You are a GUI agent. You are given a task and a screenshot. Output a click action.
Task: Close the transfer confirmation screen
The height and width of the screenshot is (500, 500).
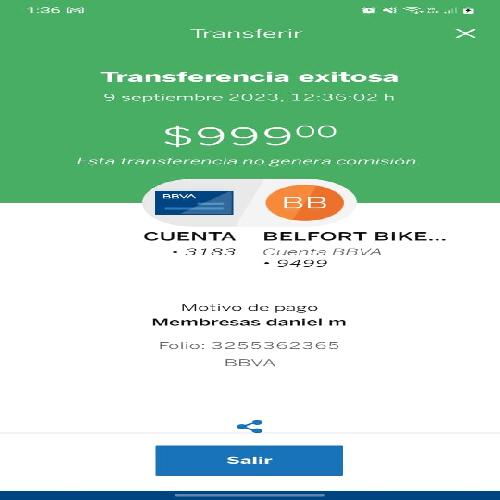point(465,33)
